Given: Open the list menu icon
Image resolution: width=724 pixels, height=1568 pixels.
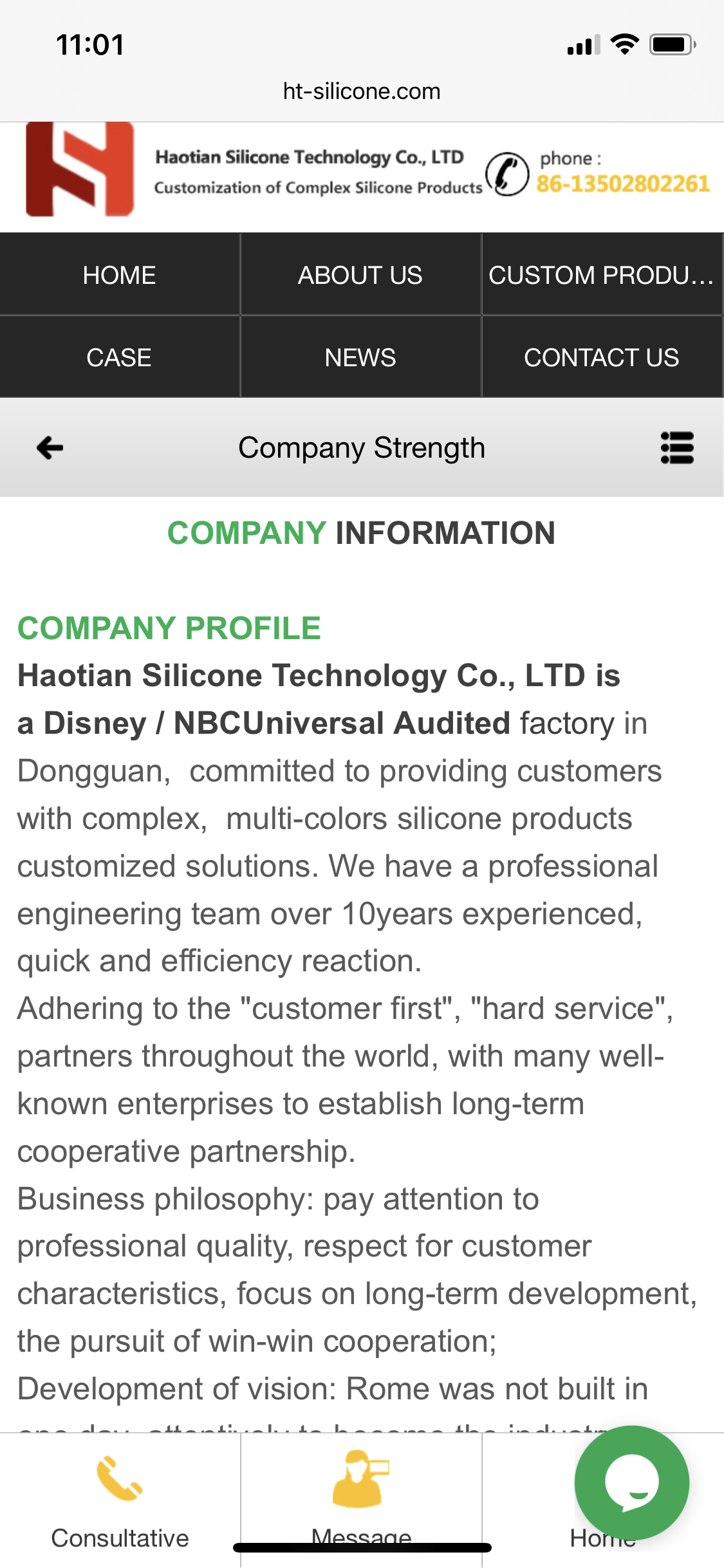Looking at the screenshot, I should (x=676, y=447).
